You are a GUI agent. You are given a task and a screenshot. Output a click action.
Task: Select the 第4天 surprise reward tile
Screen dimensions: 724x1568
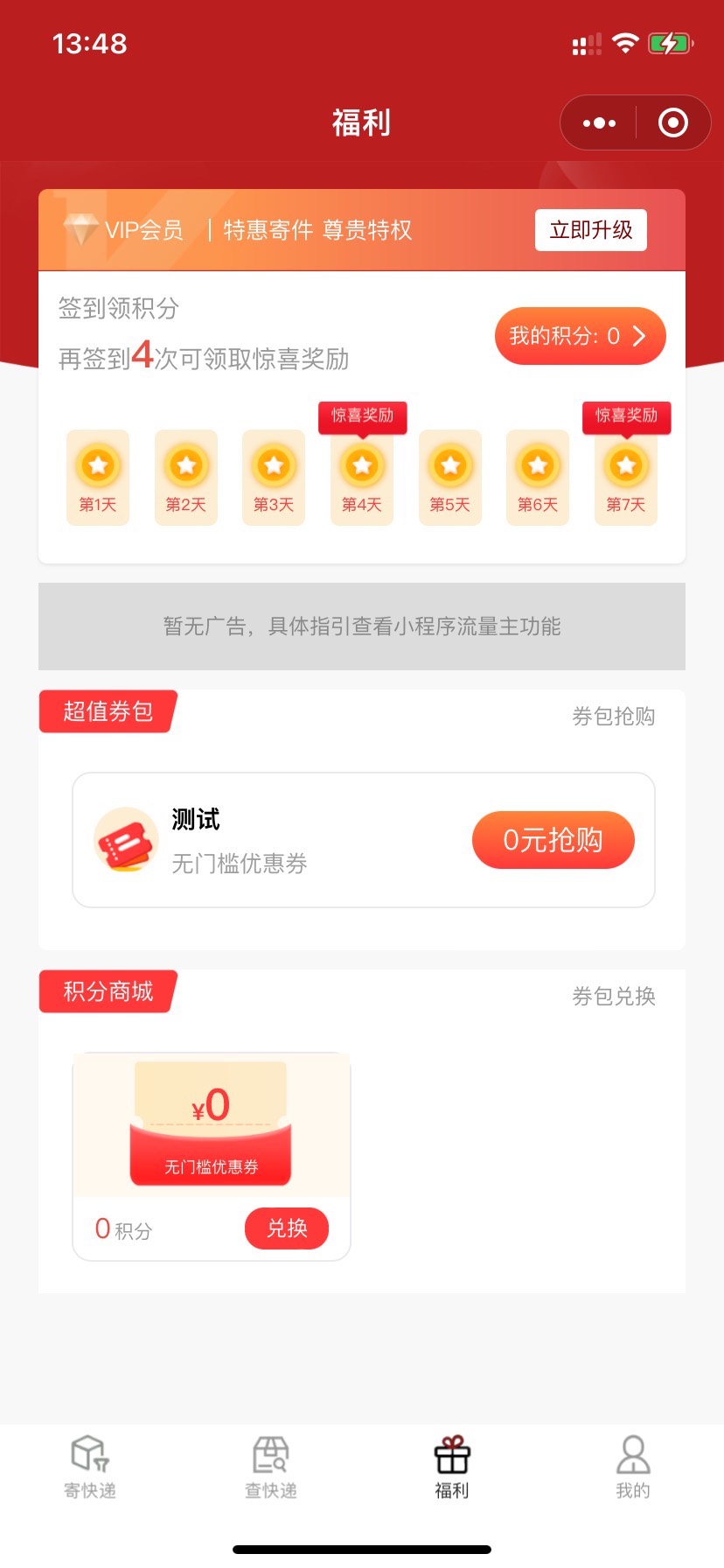pyautogui.click(x=362, y=477)
